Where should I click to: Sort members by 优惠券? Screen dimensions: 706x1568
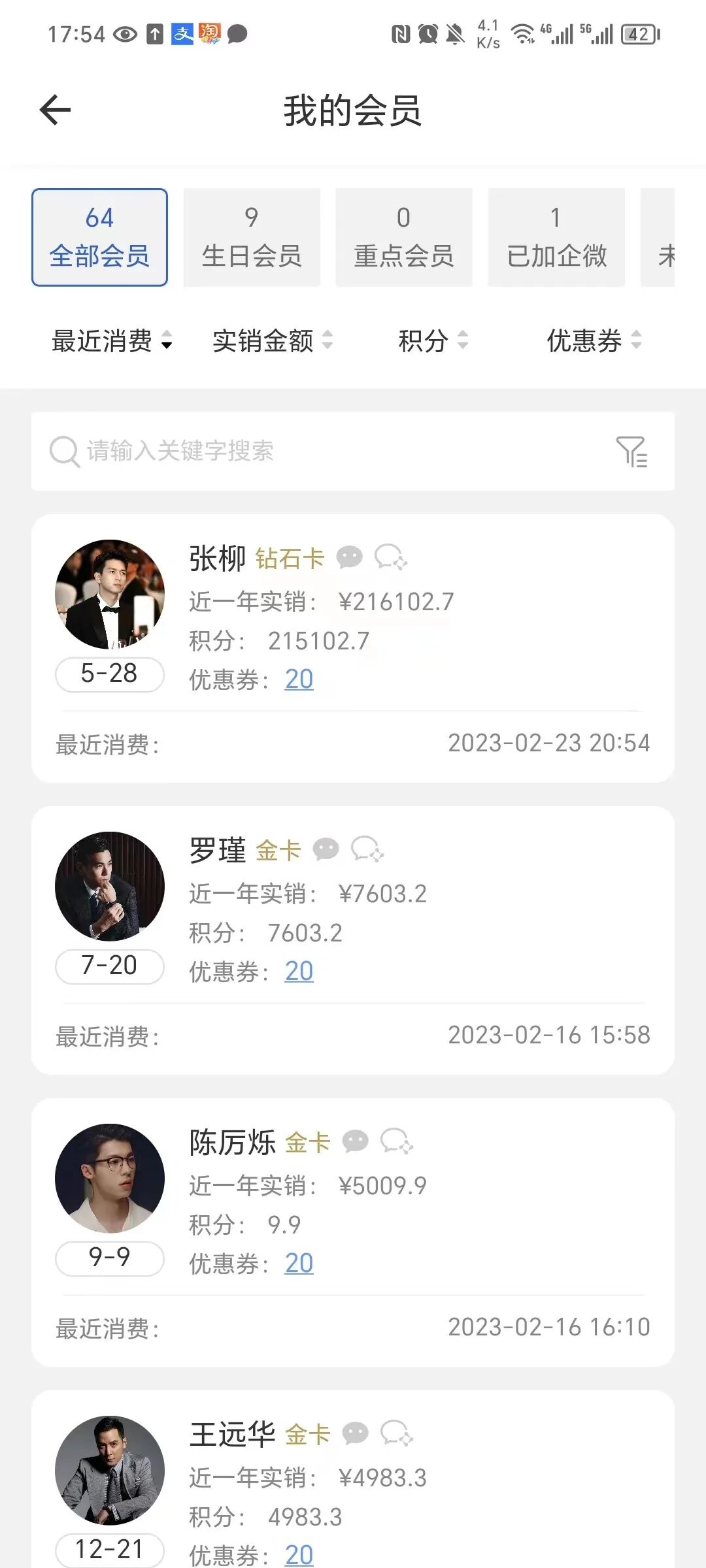pos(594,340)
